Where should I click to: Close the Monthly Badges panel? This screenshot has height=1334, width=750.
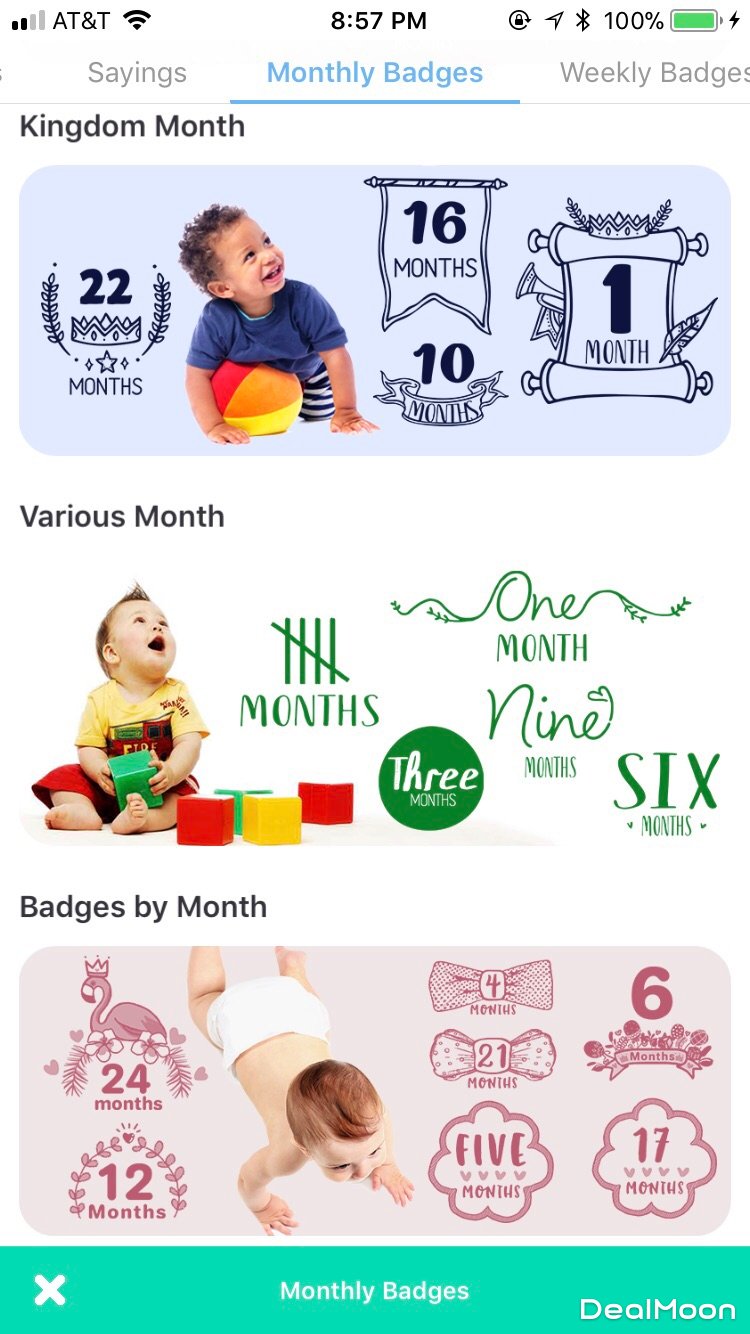pyautogui.click(x=49, y=1290)
